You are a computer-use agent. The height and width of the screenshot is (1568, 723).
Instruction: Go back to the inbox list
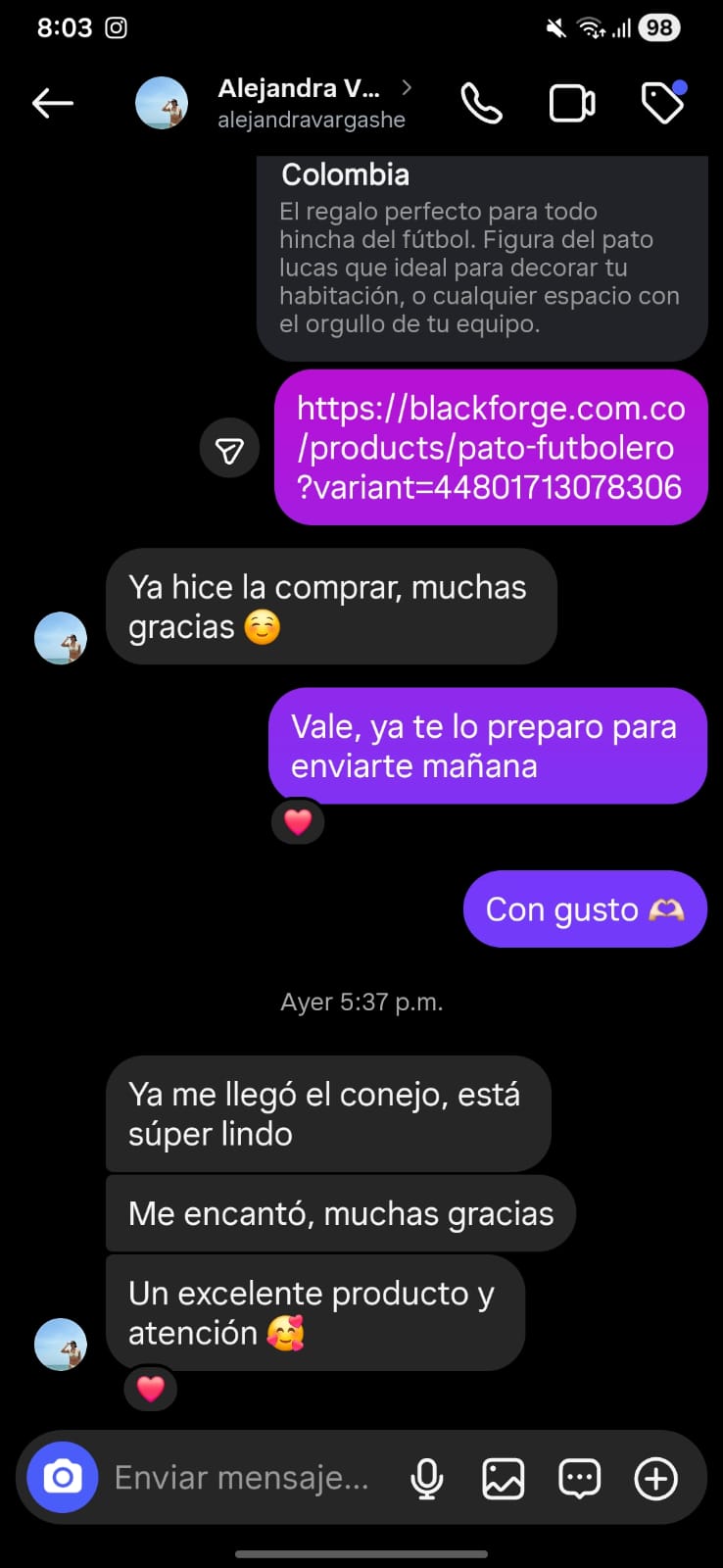click(53, 103)
